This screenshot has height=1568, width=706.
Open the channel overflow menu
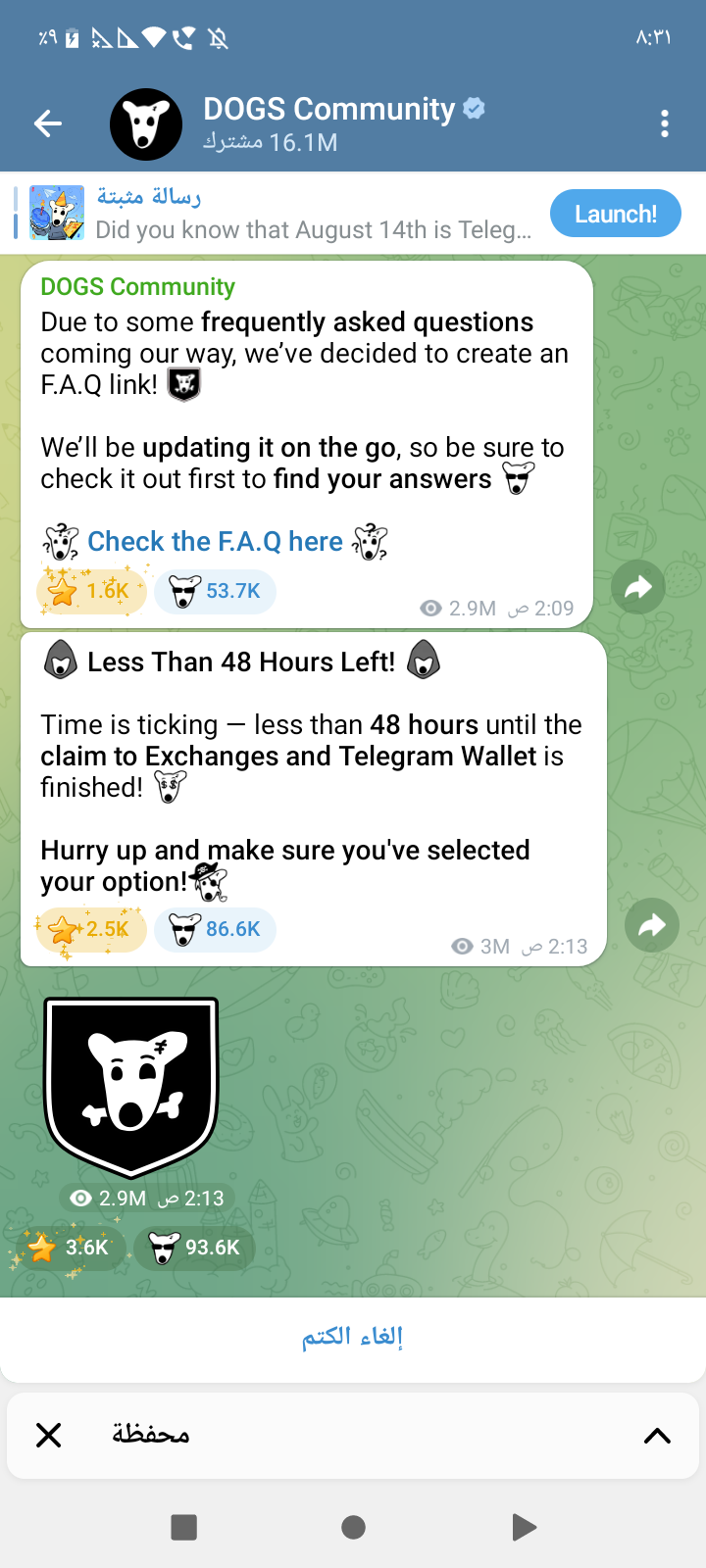click(x=665, y=123)
